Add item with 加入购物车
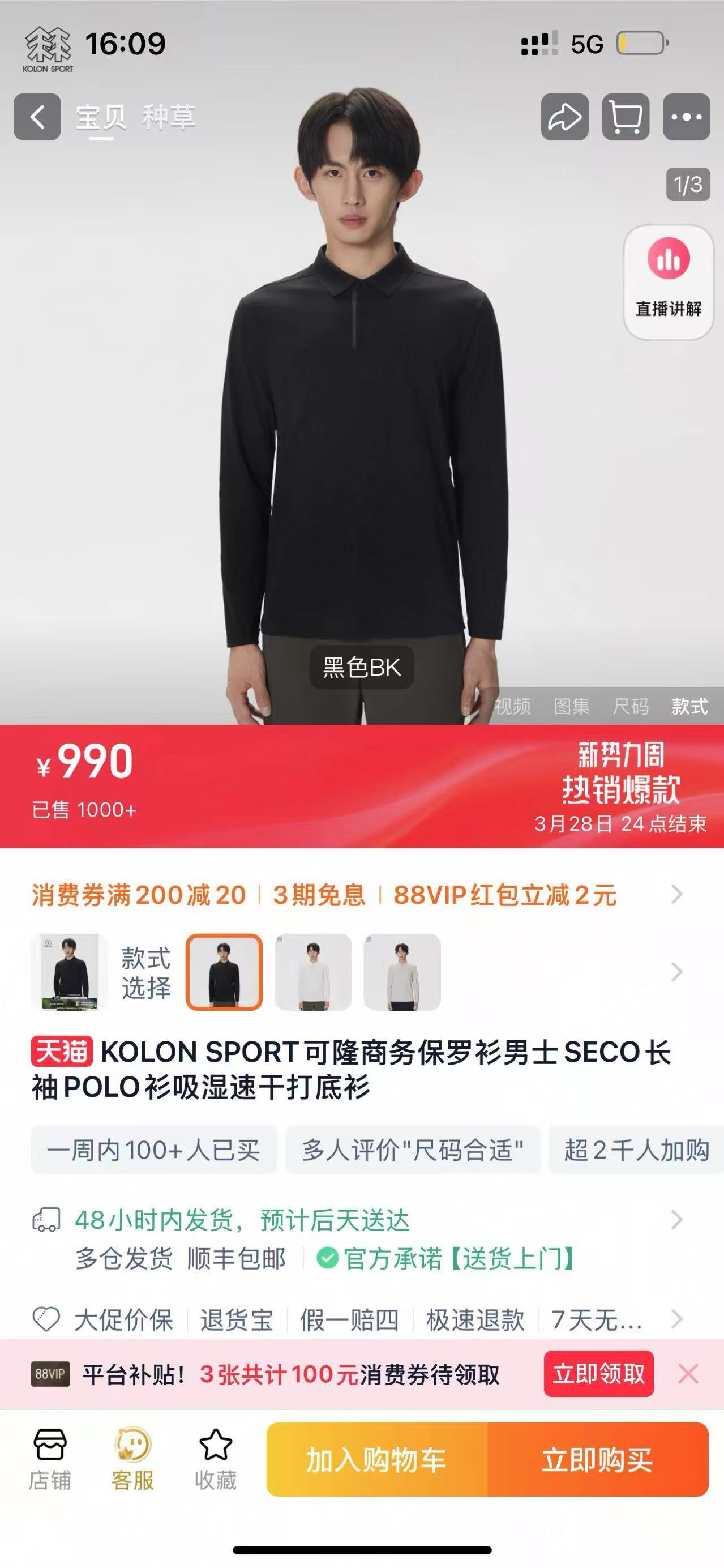Viewport: 724px width, 1568px height. (376, 1460)
